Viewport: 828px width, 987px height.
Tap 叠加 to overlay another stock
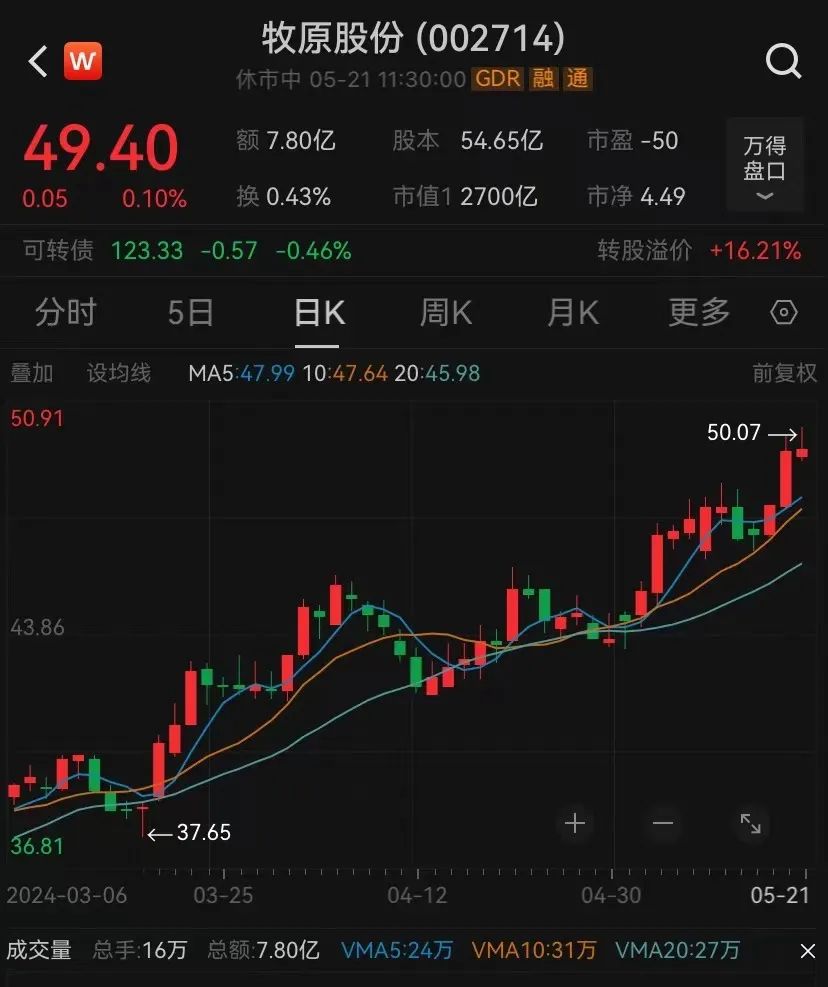pyautogui.click(x=31, y=374)
